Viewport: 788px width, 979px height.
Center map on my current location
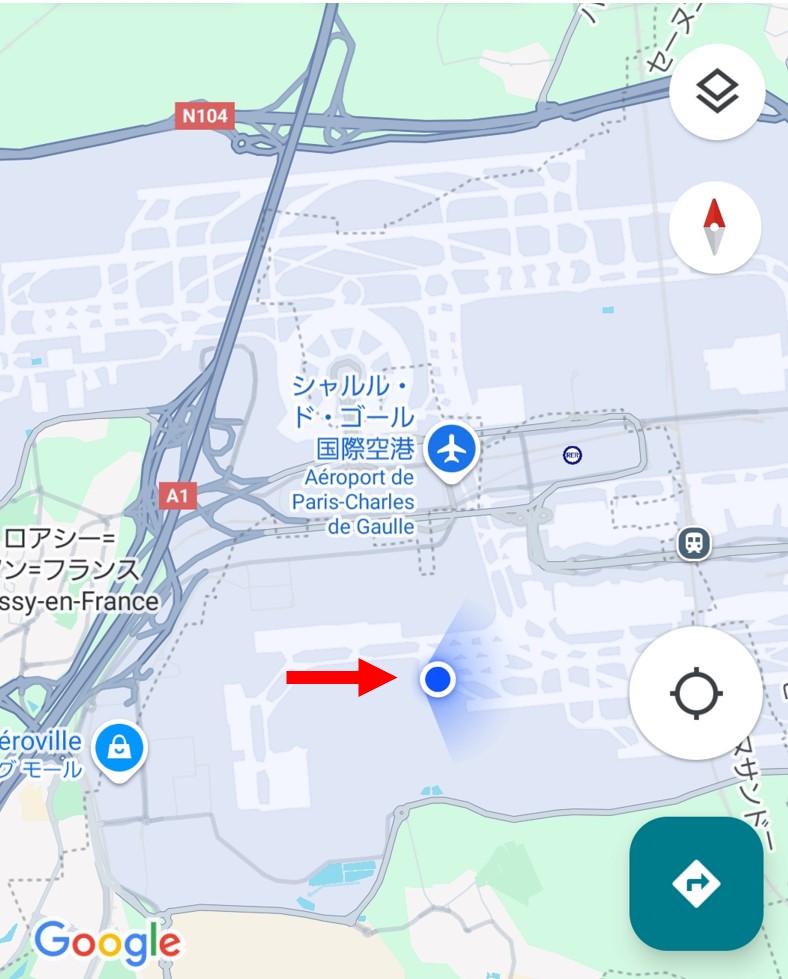[x=696, y=694]
